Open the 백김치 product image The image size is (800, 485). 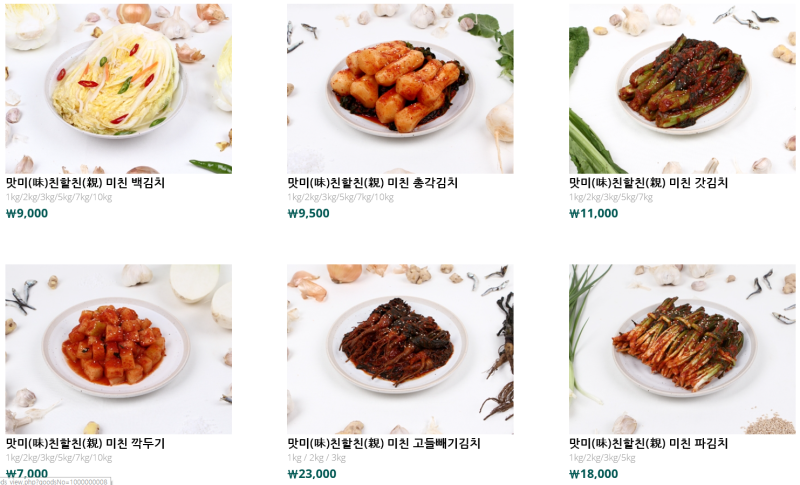[118, 88]
